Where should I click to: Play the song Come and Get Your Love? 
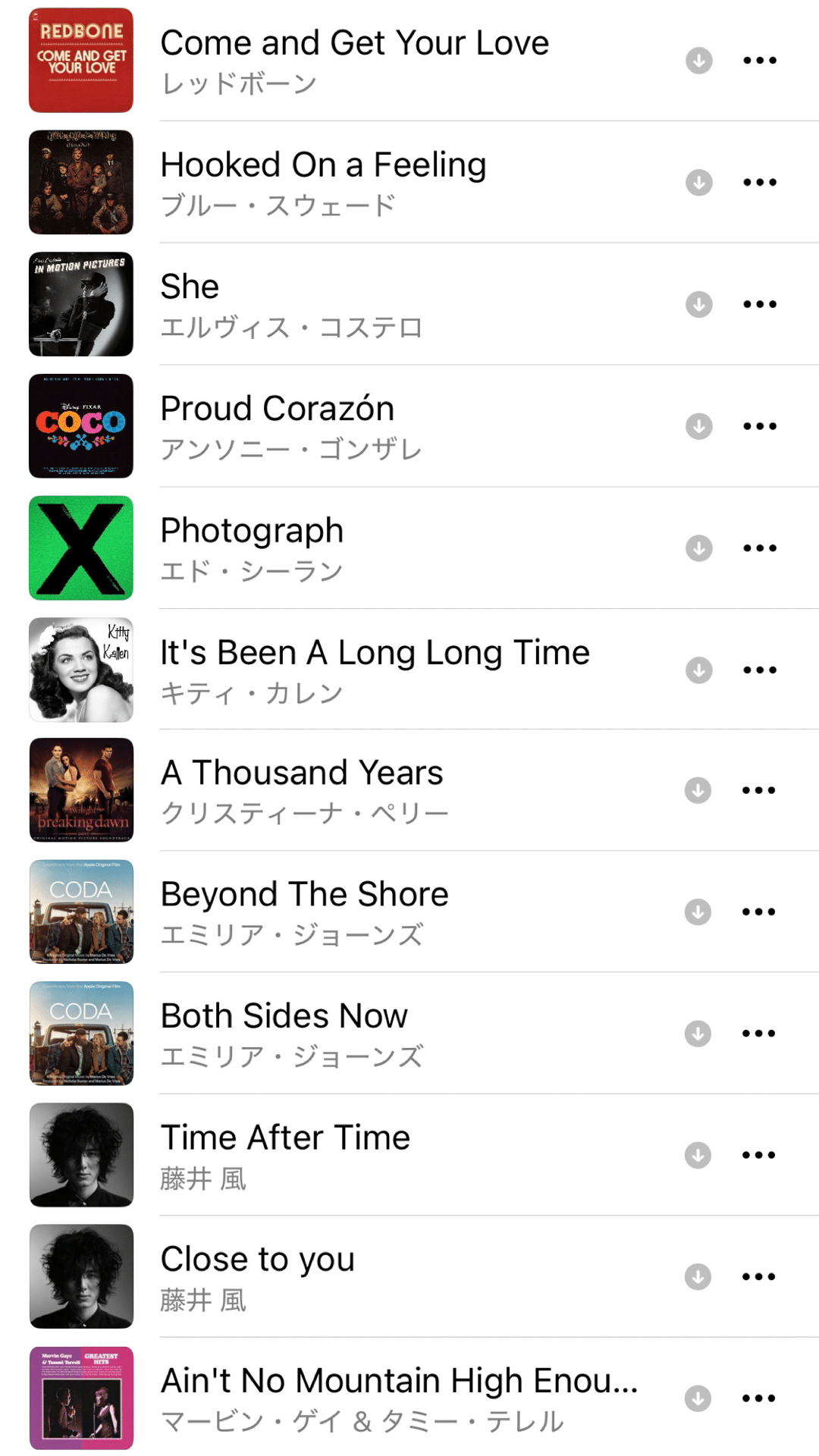[x=354, y=44]
